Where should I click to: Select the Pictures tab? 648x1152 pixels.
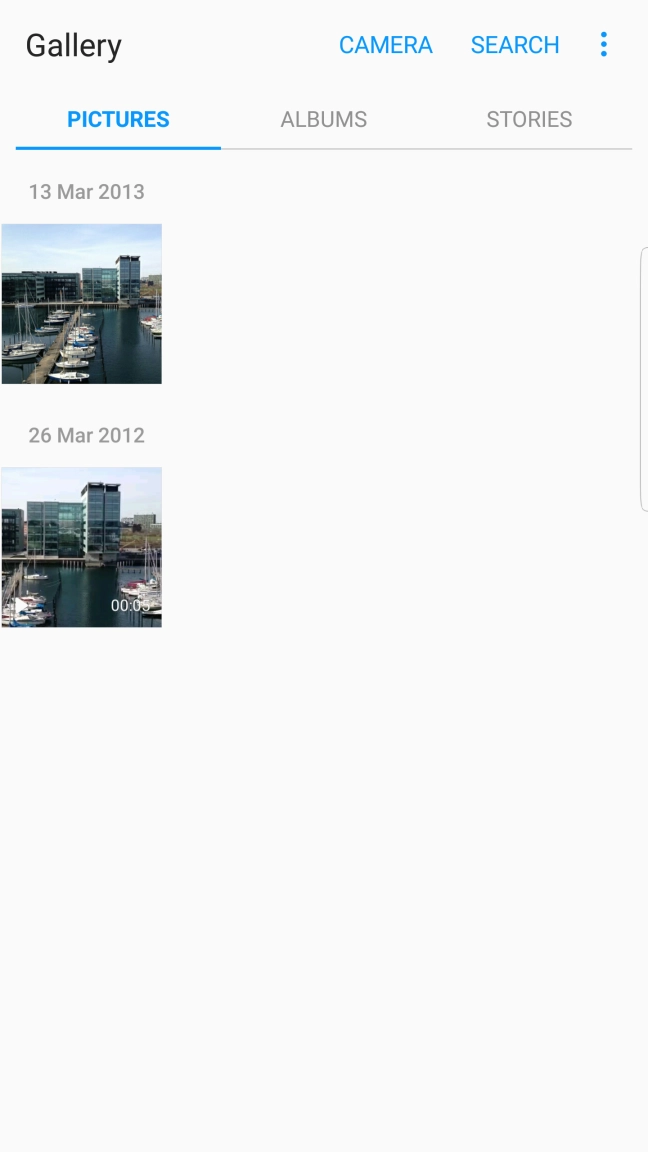(x=118, y=119)
